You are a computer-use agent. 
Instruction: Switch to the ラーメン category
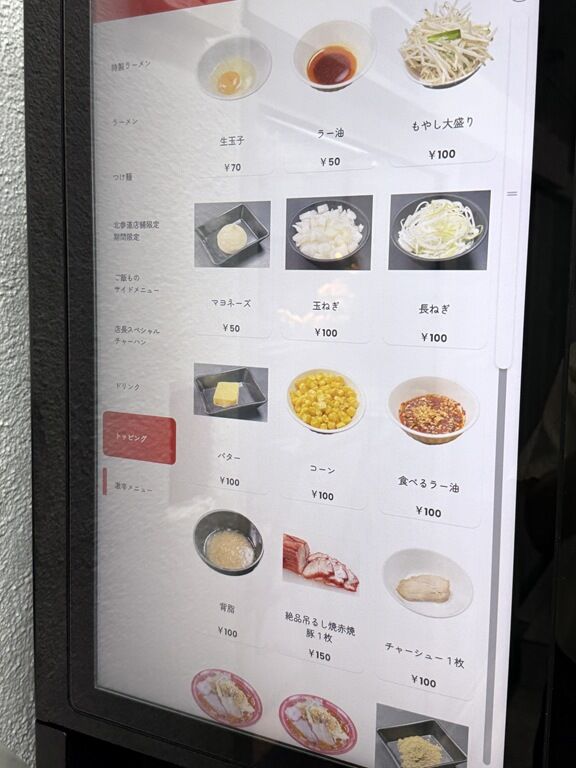point(125,122)
